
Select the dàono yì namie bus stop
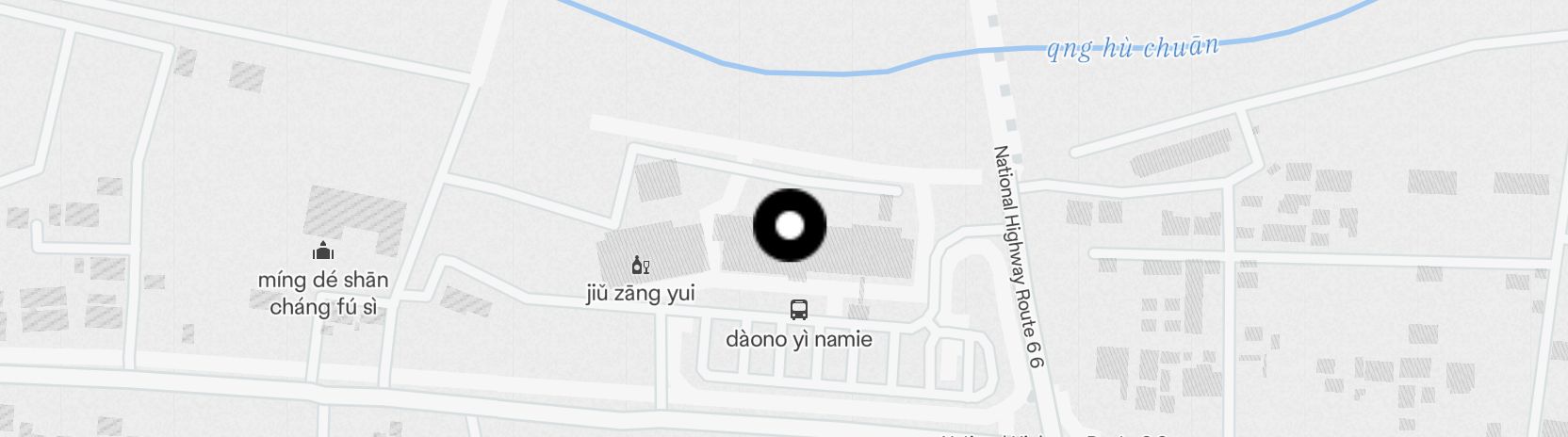click(x=798, y=310)
